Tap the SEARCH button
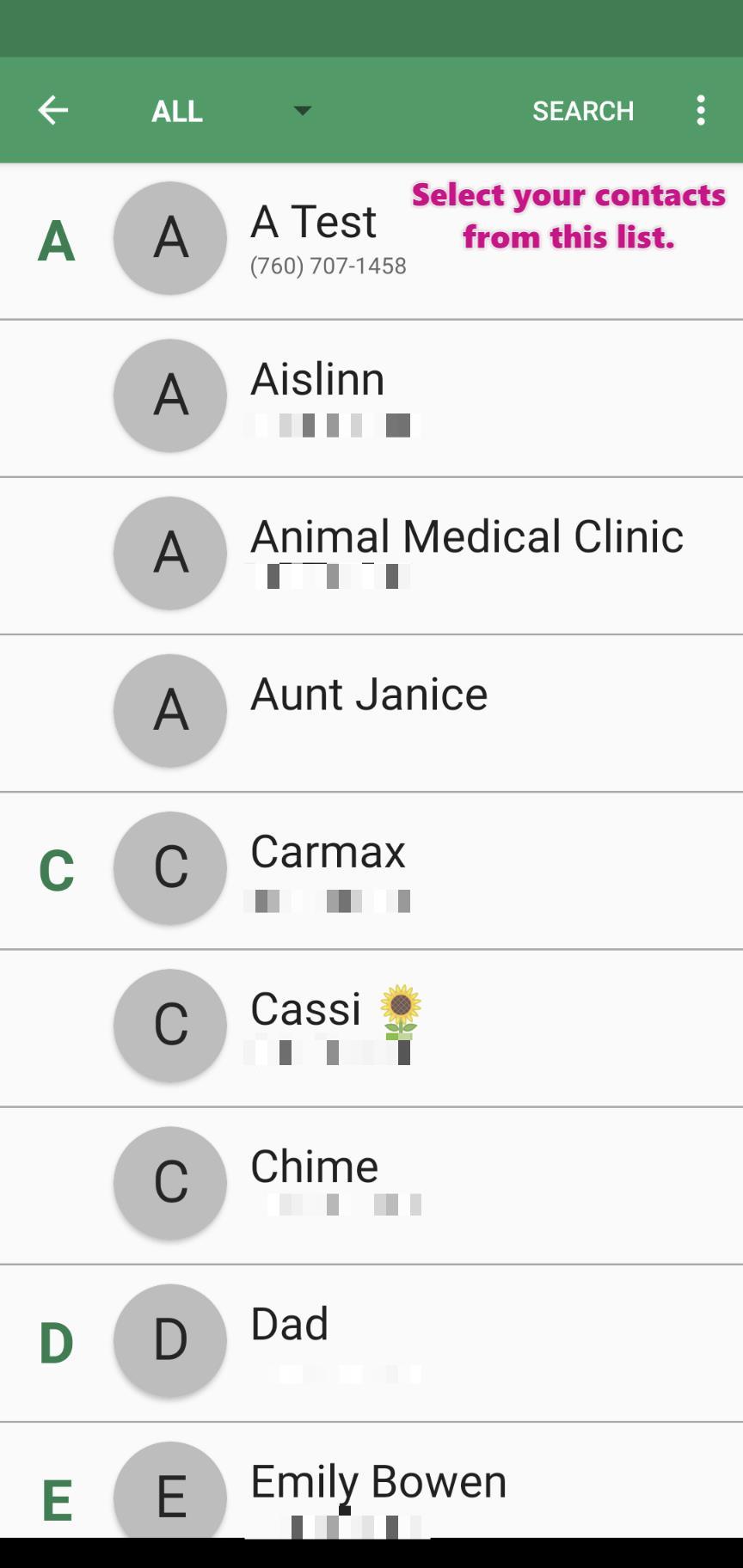743x1568 pixels. [x=583, y=111]
